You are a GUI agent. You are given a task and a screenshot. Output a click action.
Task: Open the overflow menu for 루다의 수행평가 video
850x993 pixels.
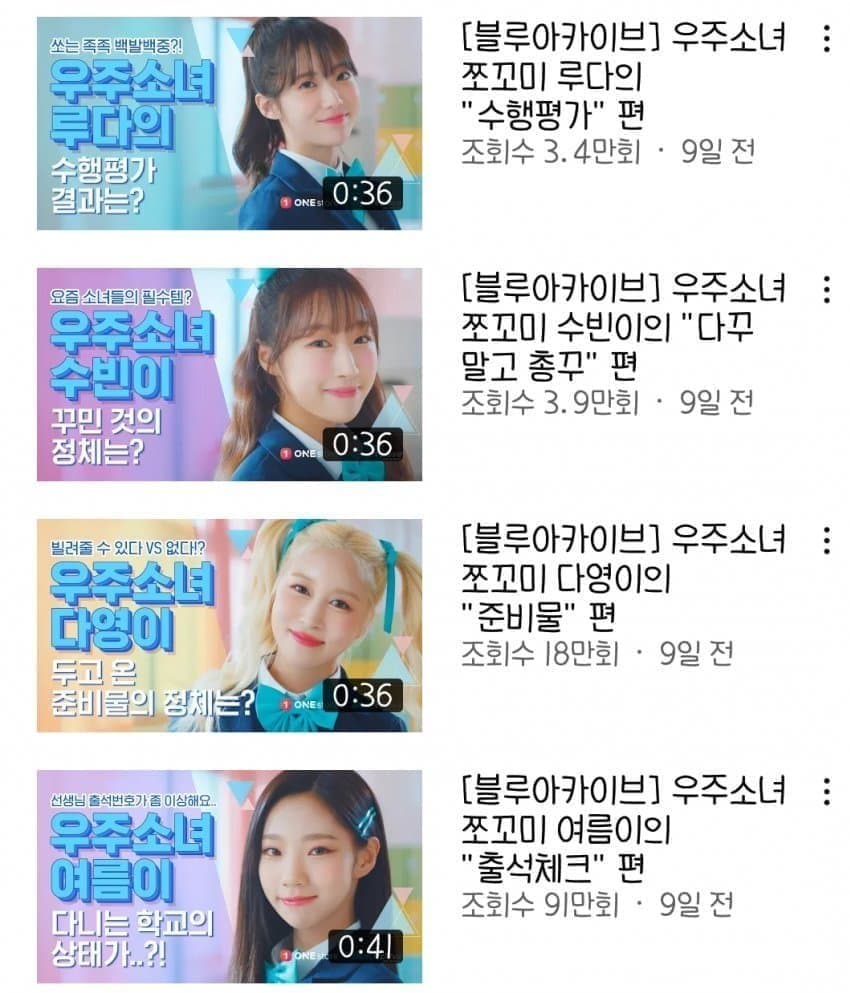pyautogui.click(x=826, y=39)
